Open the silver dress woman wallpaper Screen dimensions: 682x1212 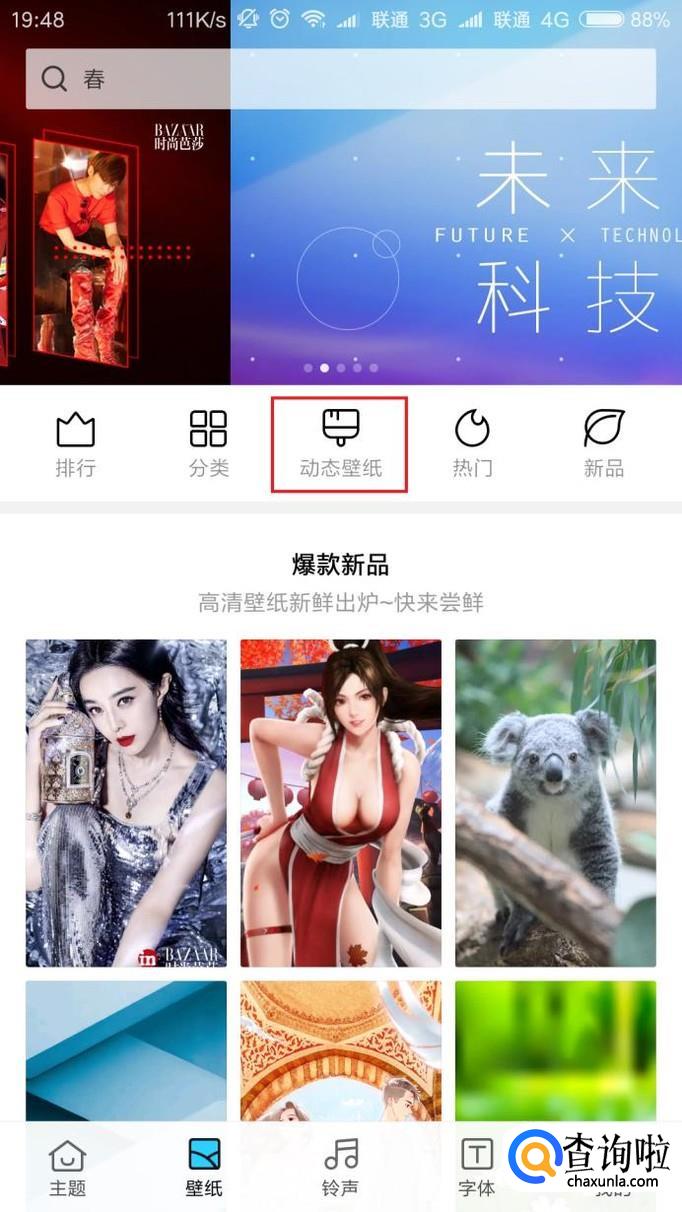tap(126, 803)
